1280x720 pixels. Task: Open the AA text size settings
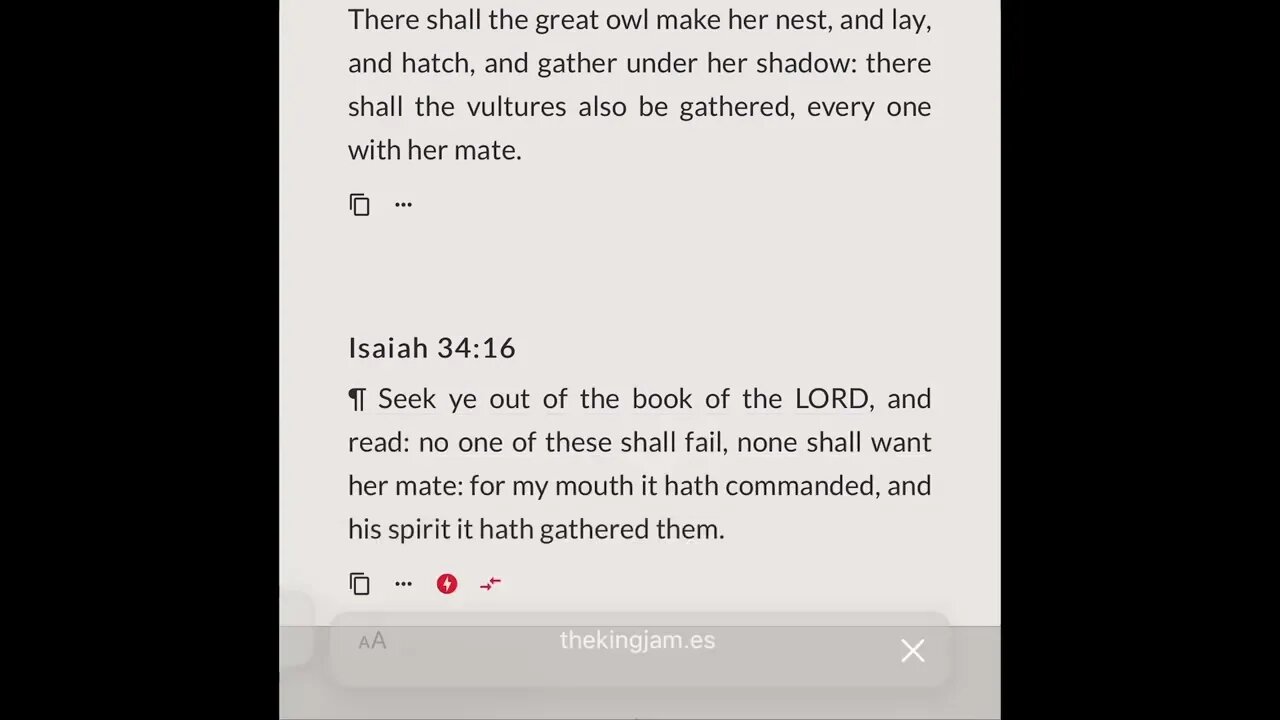tap(372, 642)
